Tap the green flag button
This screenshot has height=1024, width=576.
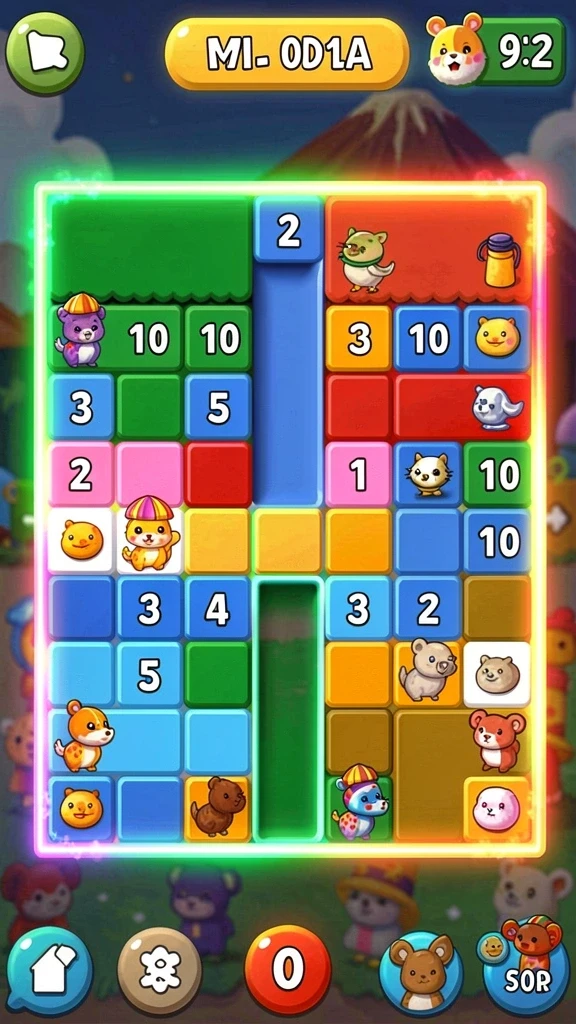[44, 52]
